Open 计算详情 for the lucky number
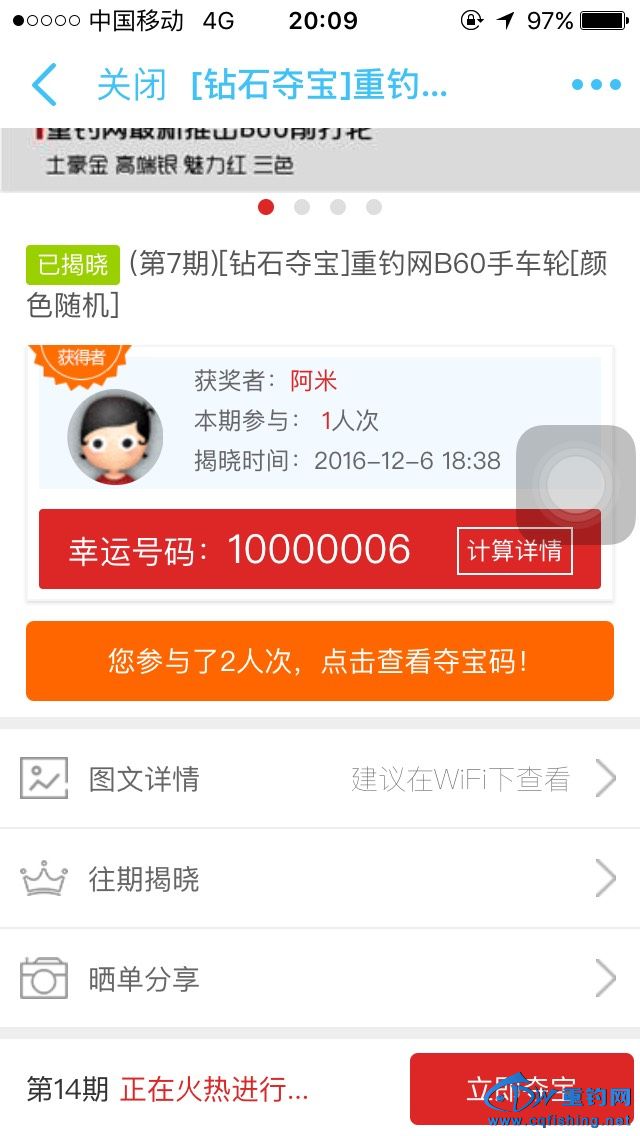The width and height of the screenshot is (640, 1136). [x=514, y=551]
